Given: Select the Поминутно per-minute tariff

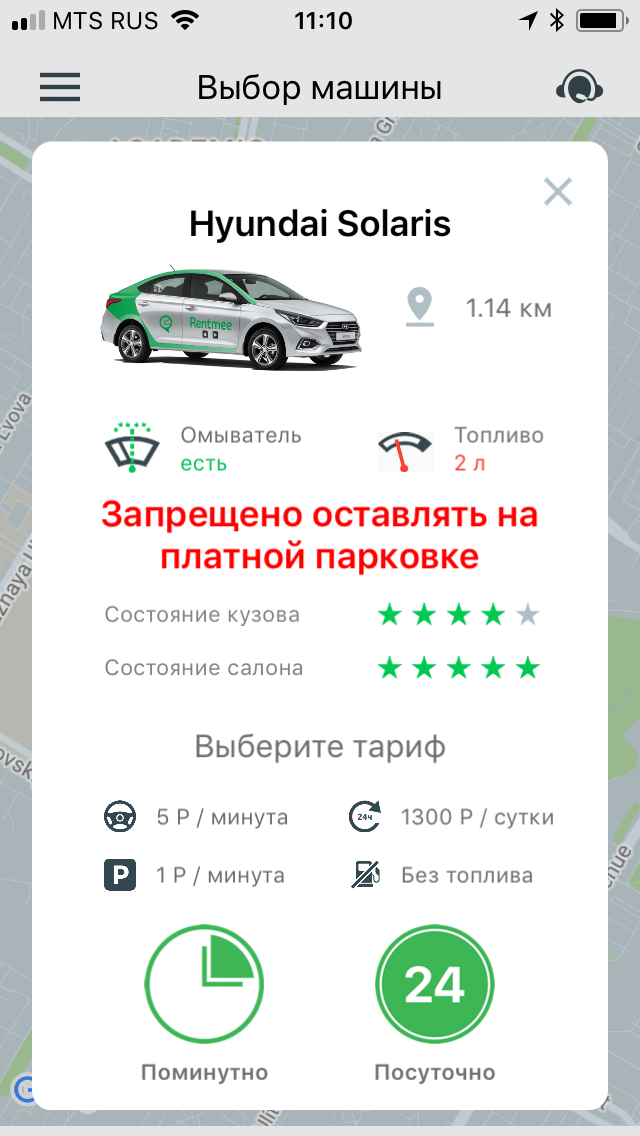Looking at the screenshot, I should [204, 986].
